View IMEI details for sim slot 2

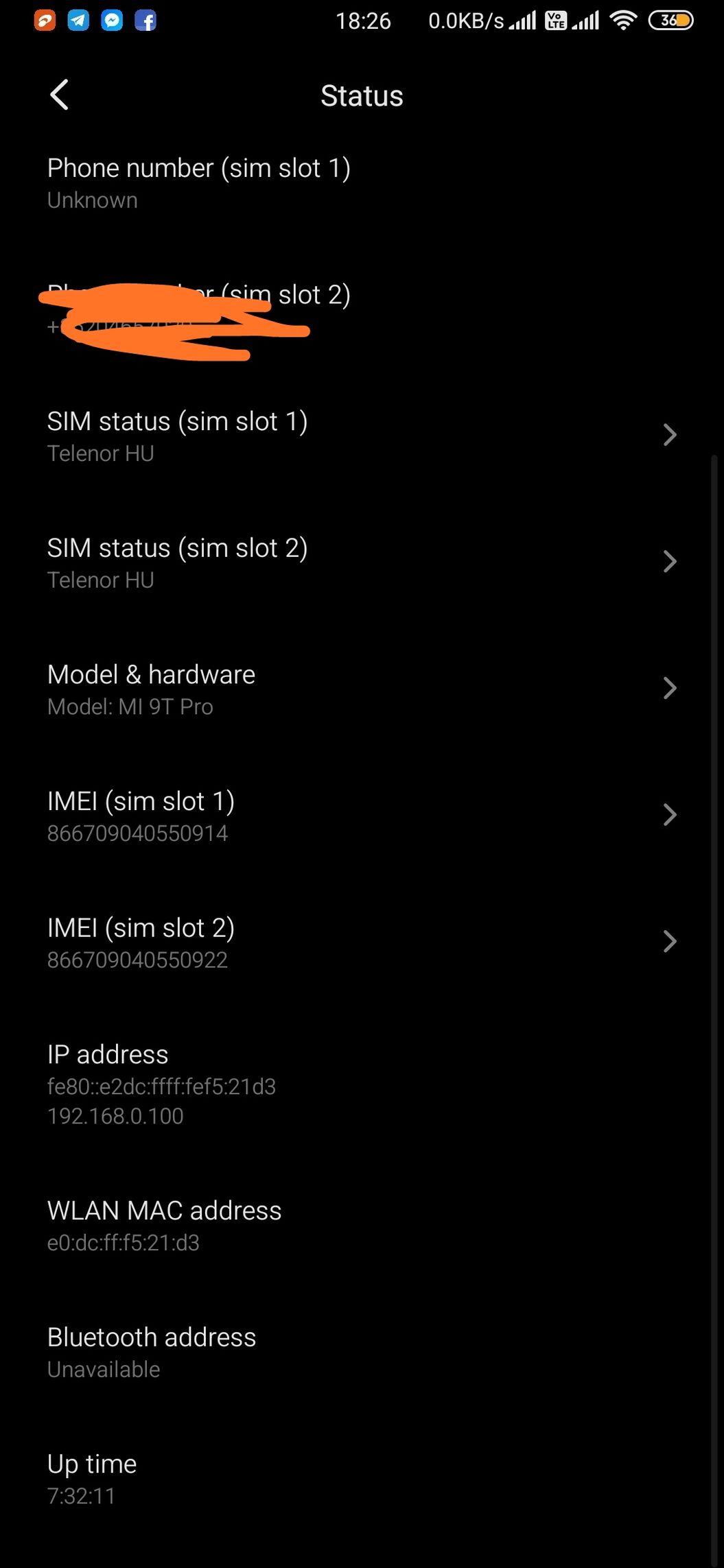(362, 942)
